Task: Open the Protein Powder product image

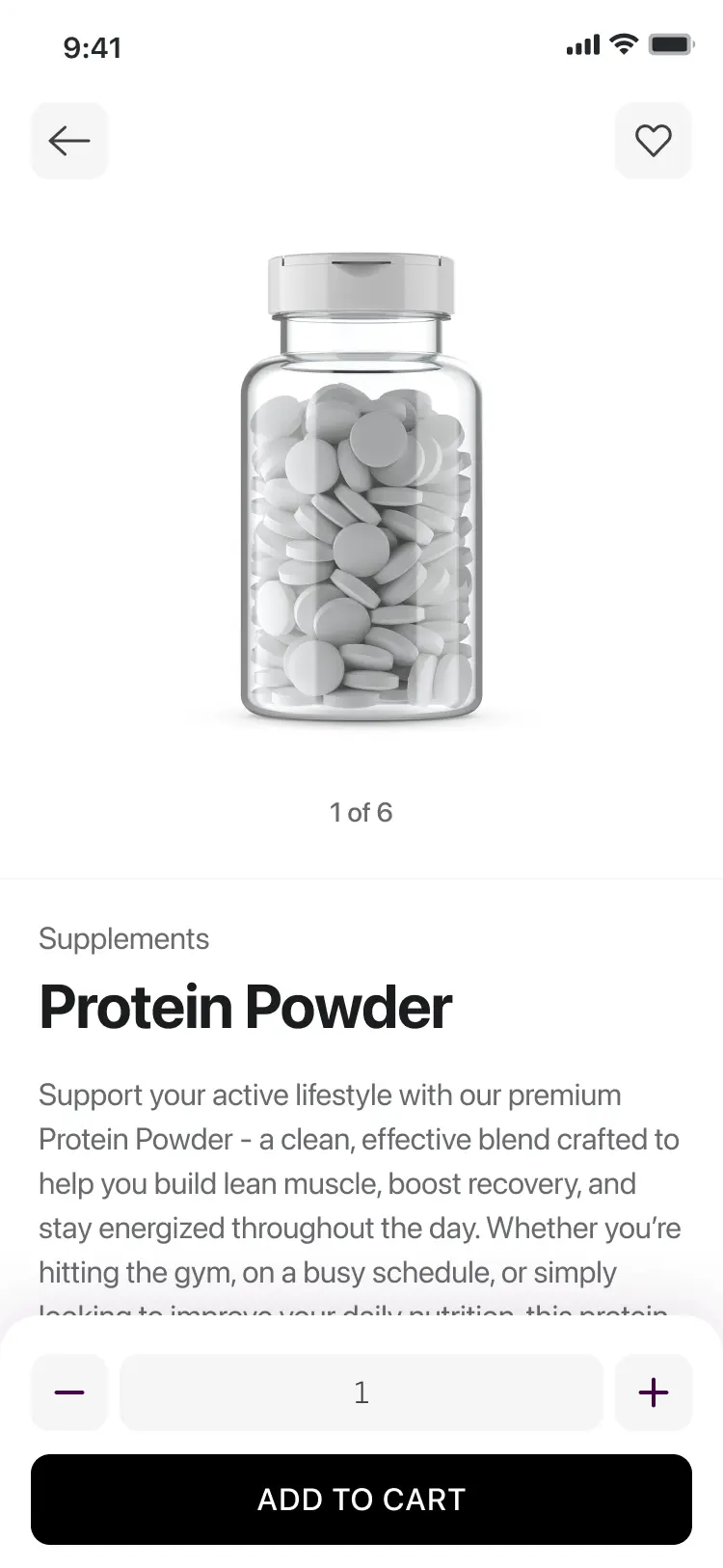Action: click(361, 487)
